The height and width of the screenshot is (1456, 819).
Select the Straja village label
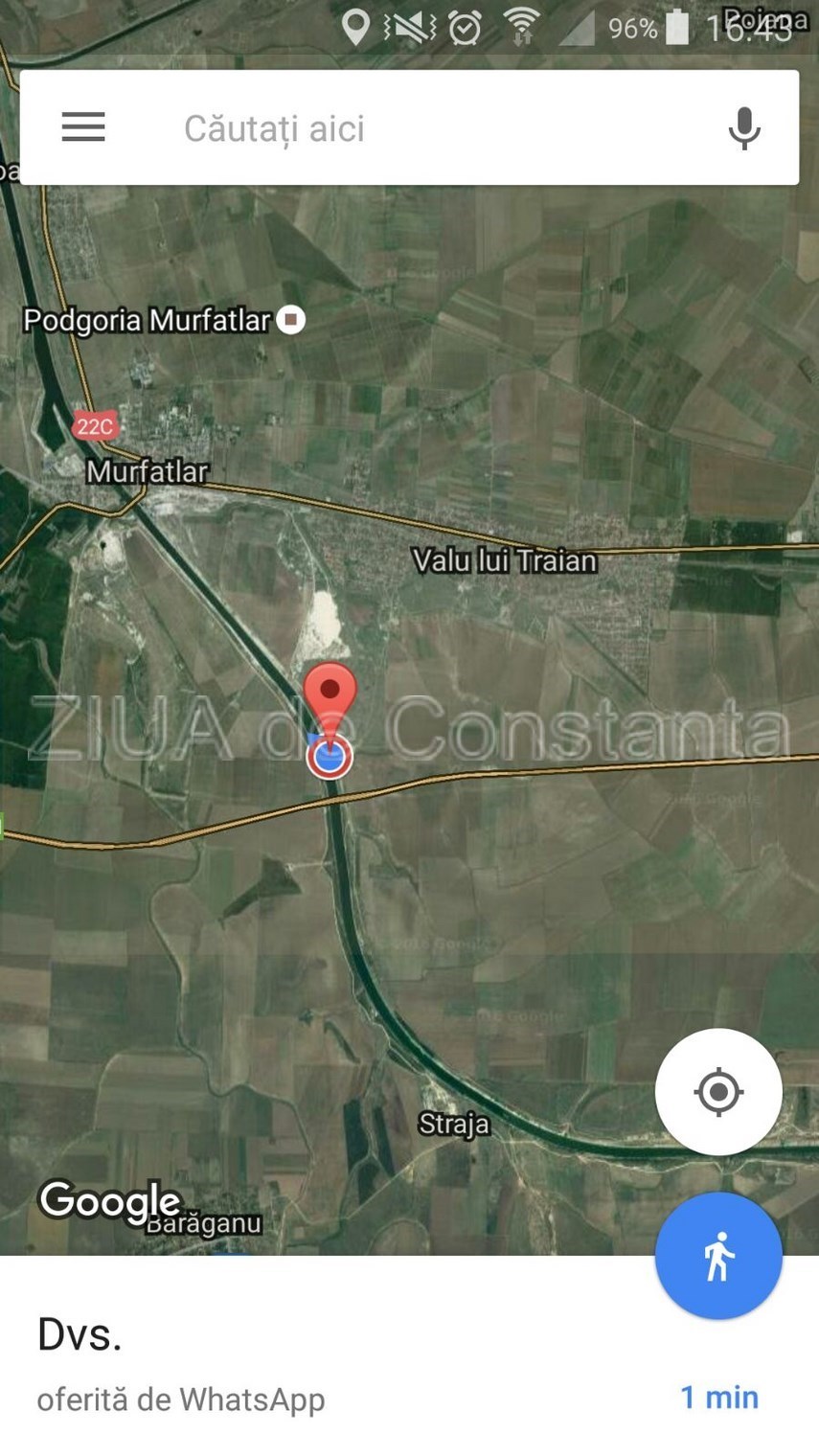[453, 1126]
